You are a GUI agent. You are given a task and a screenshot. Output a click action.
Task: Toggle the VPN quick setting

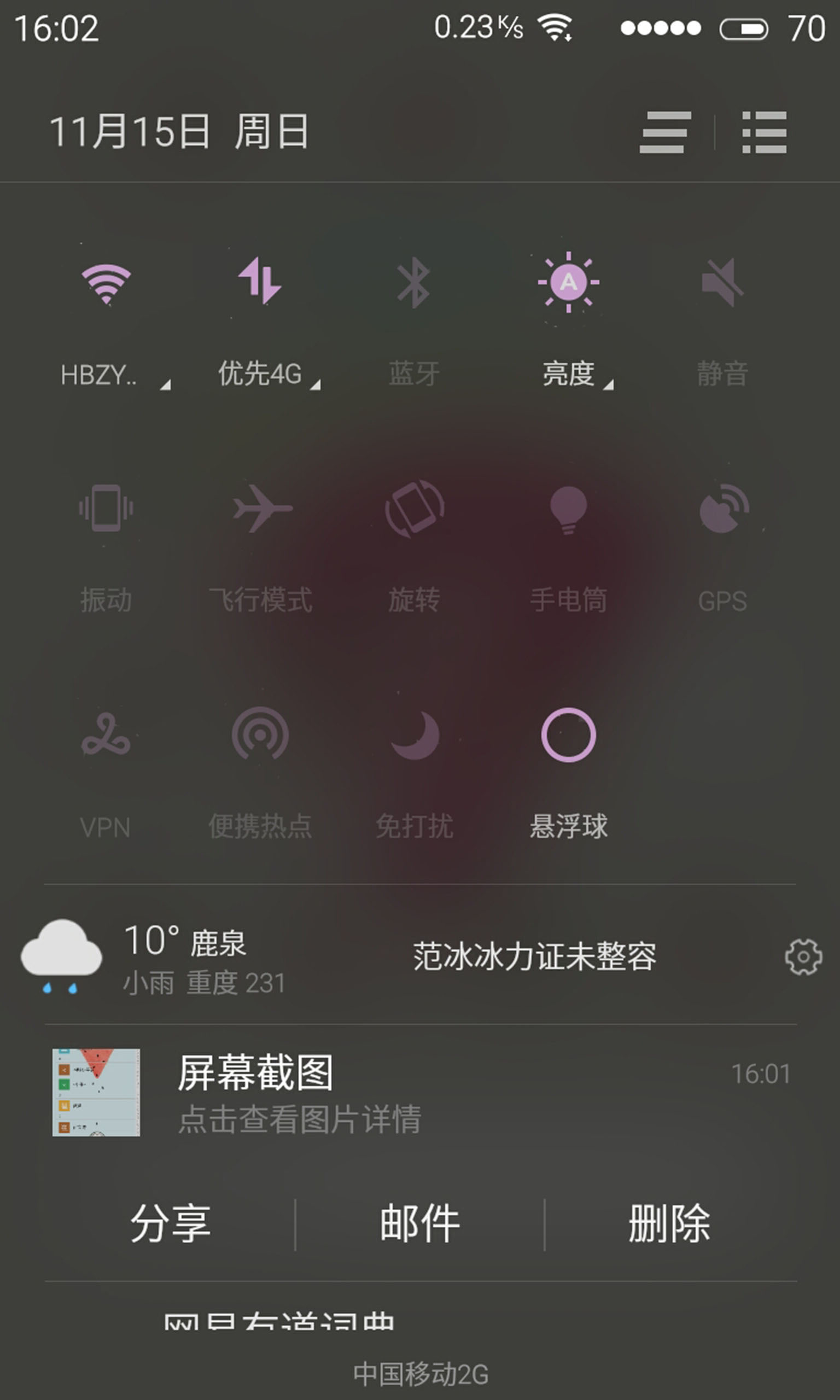pos(106,735)
